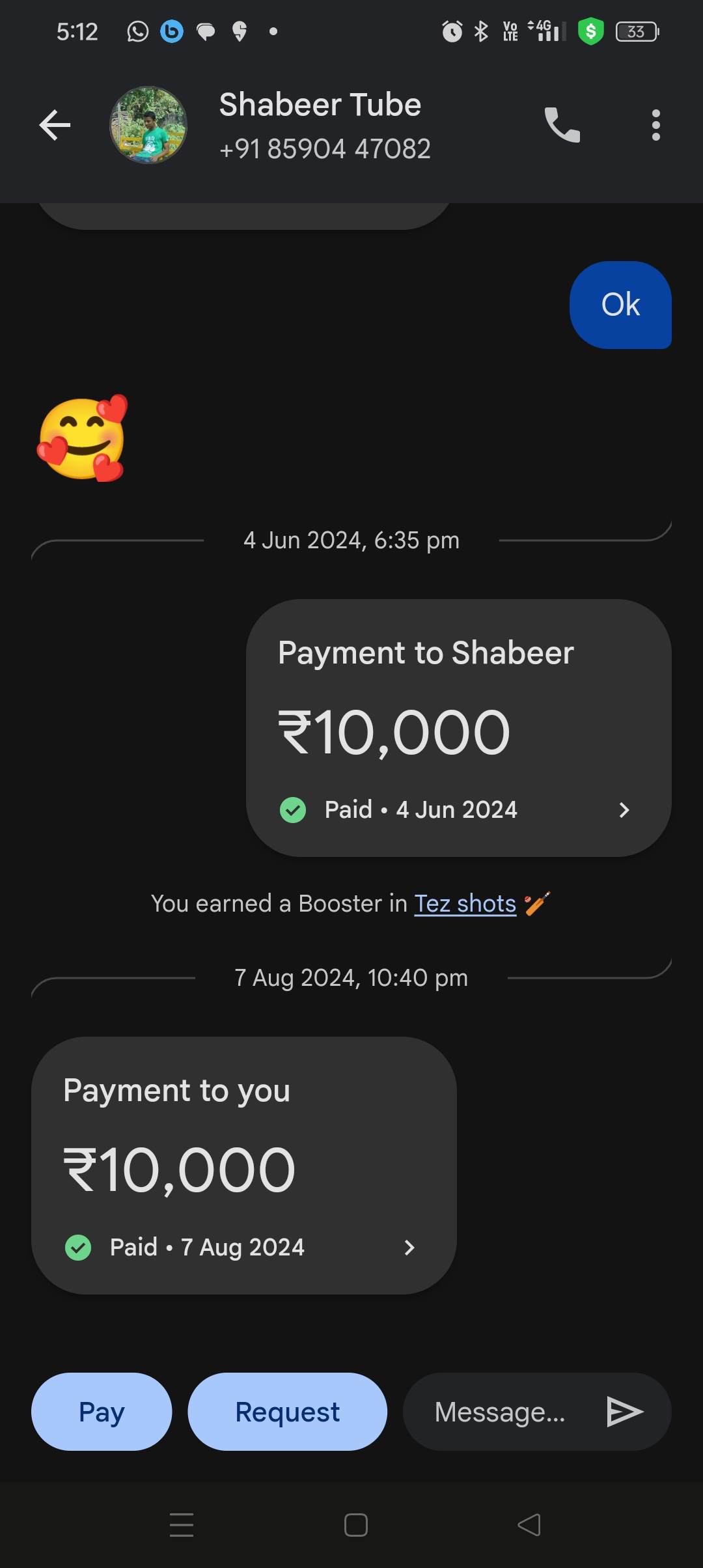703x1568 pixels.
Task: Go to the phone's home screen
Action: click(355, 1525)
